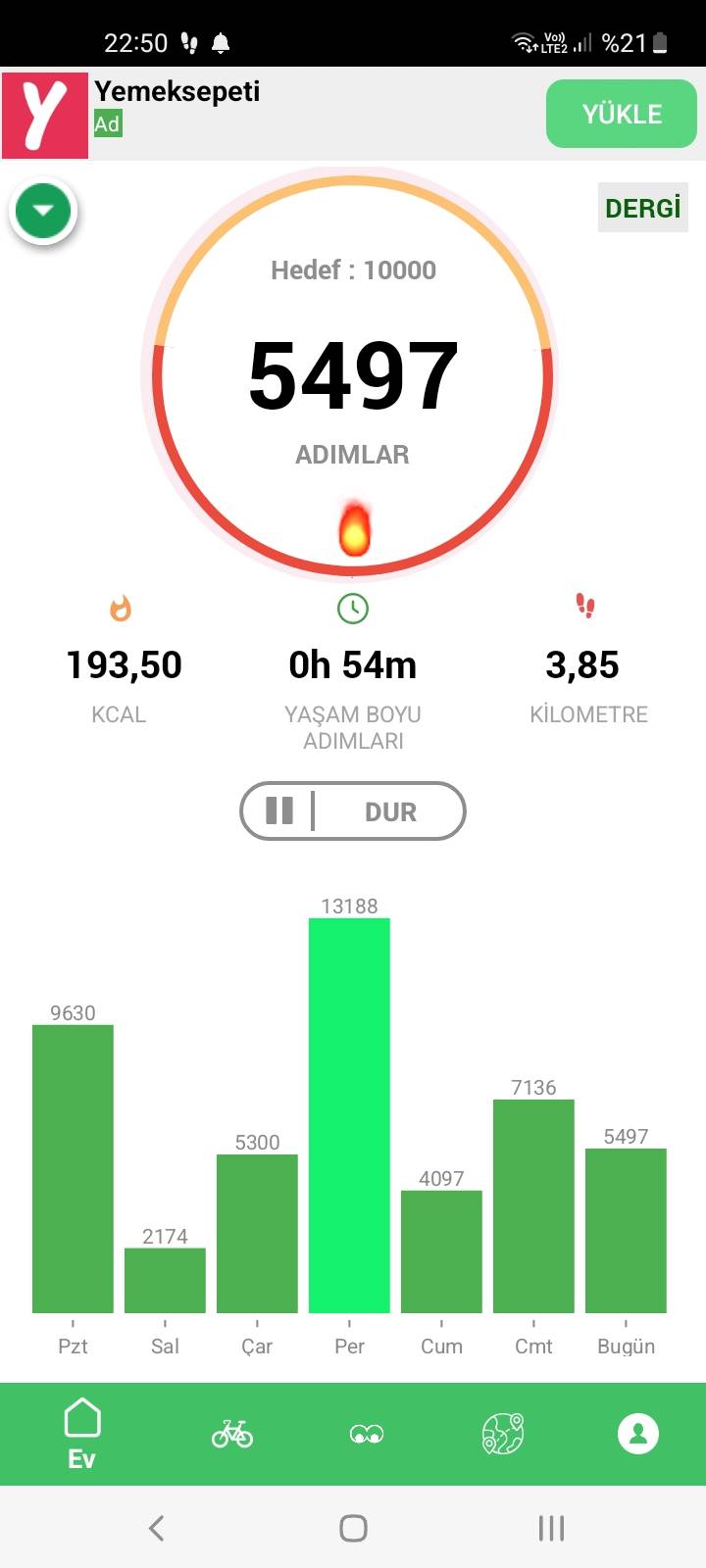
Task: Pause step counting with DUR button
Action: pos(353,811)
